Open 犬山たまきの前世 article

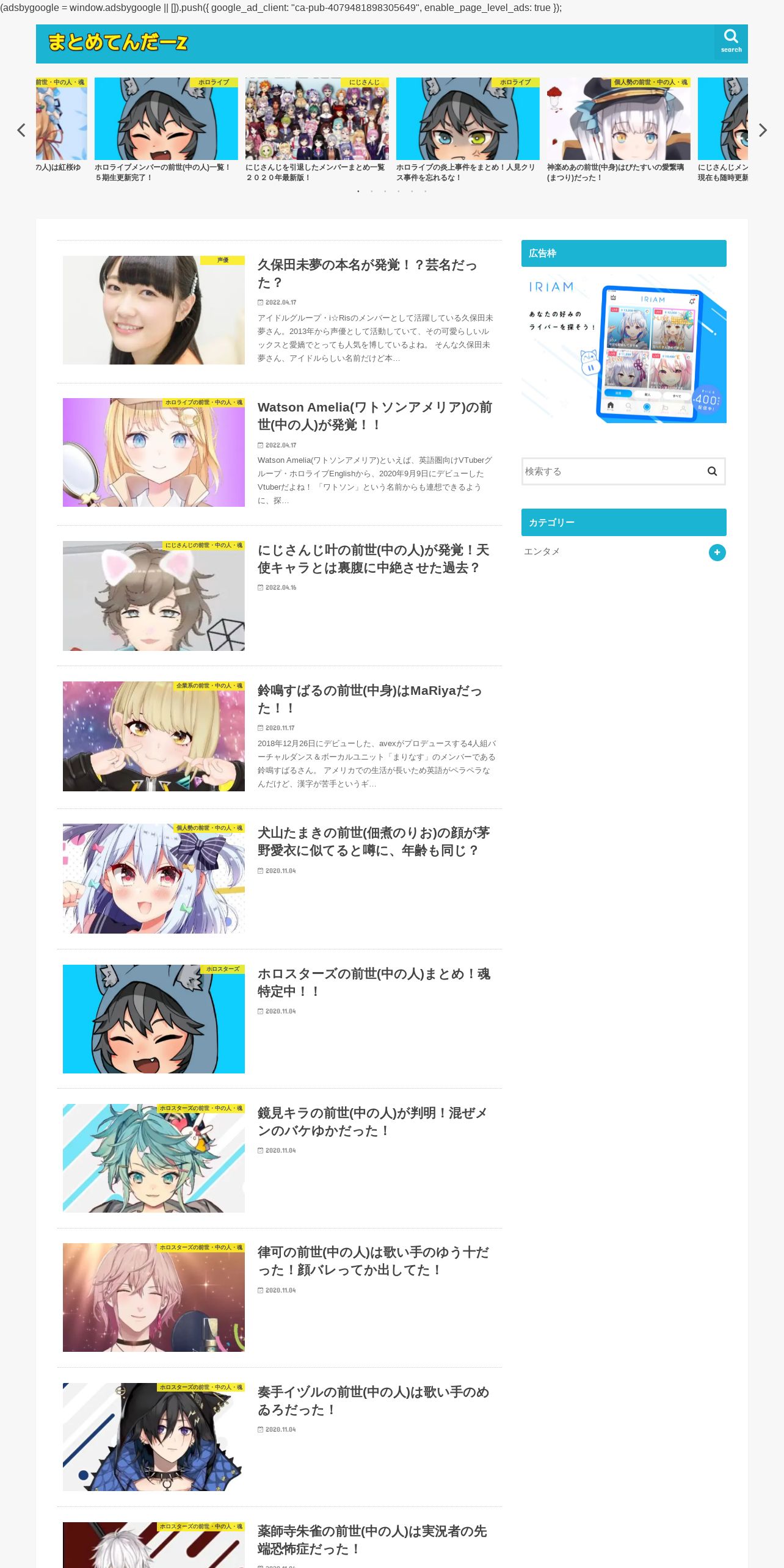coord(374,841)
